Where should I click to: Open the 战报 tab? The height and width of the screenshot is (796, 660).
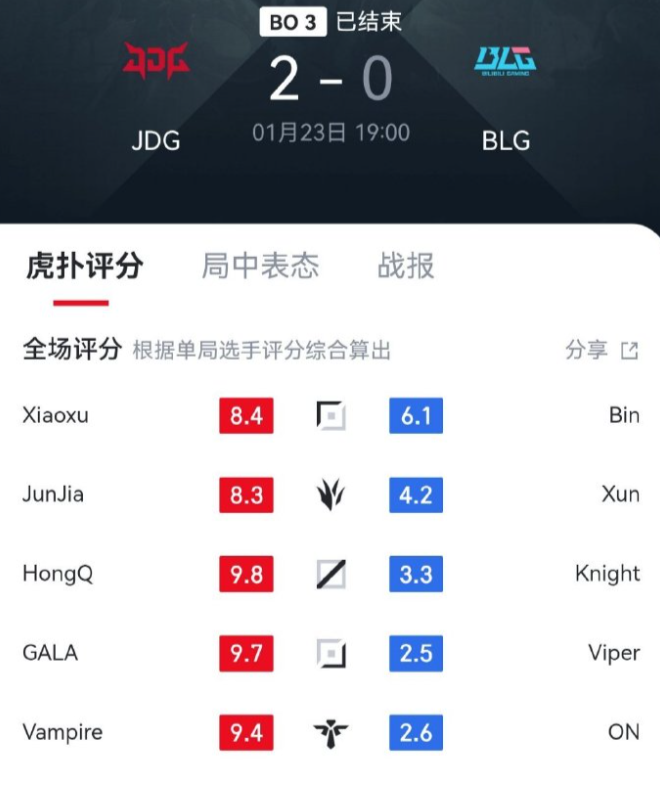coord(406,266)
